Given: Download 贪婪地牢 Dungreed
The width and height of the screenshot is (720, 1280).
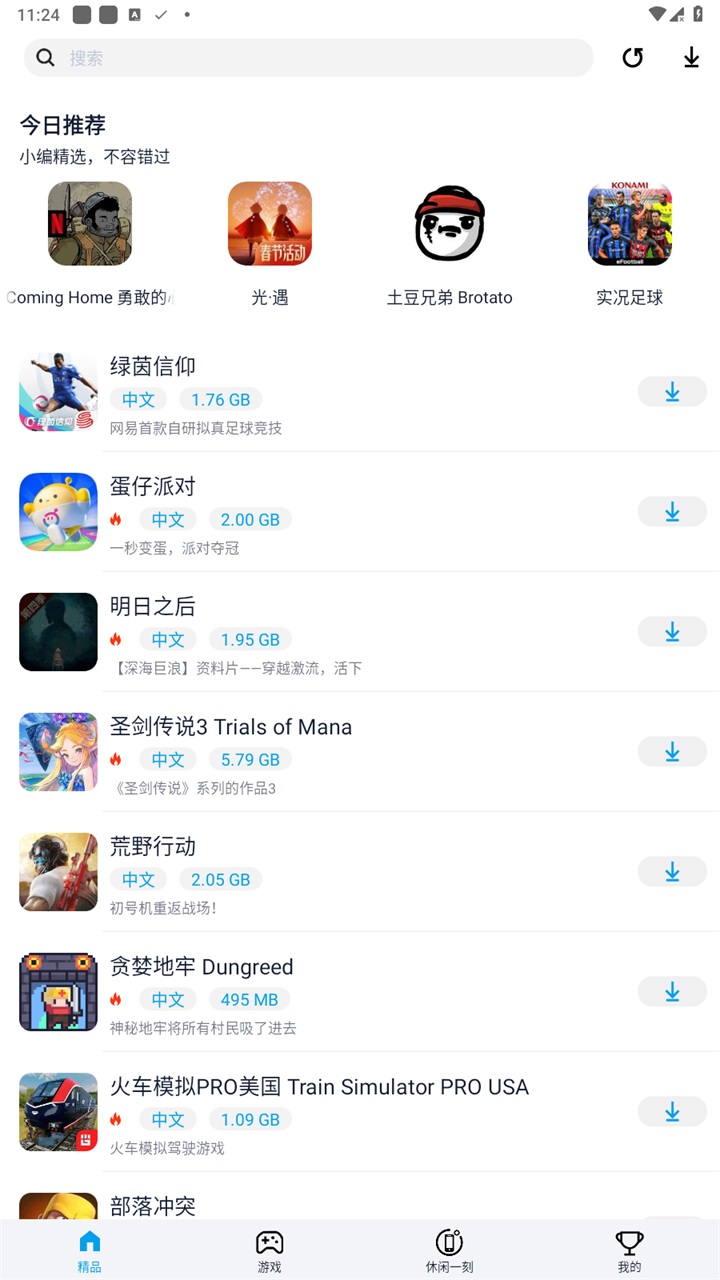Looking at the screenshot, I should [x=672, y=992].
